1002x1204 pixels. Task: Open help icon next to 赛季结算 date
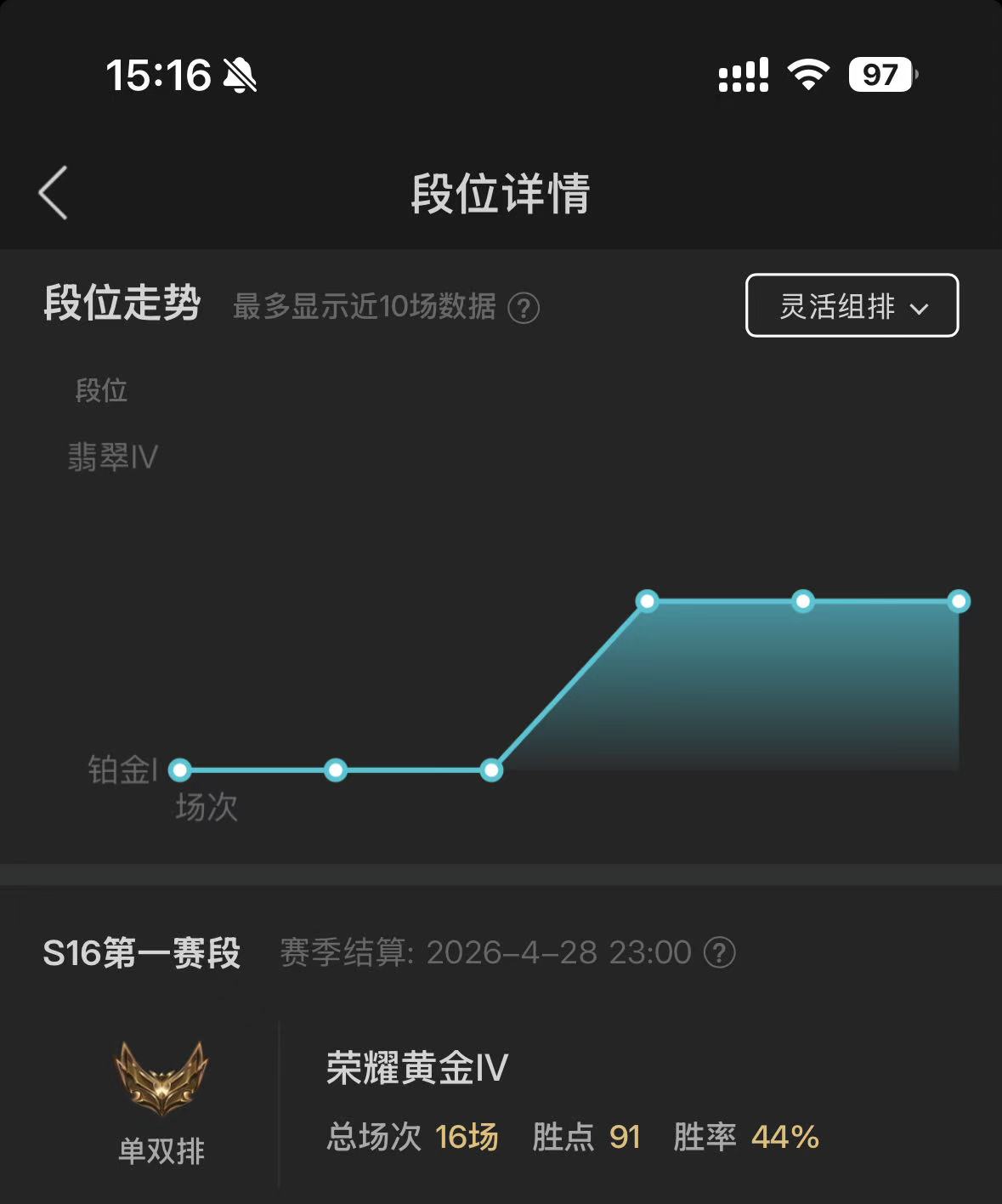[719, 952]
